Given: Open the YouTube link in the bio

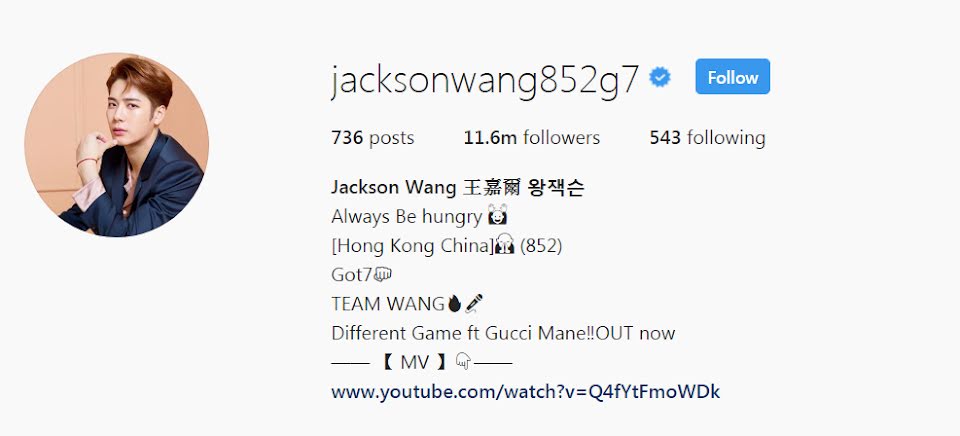Looking at the screenshot, I should coord(525,391).
